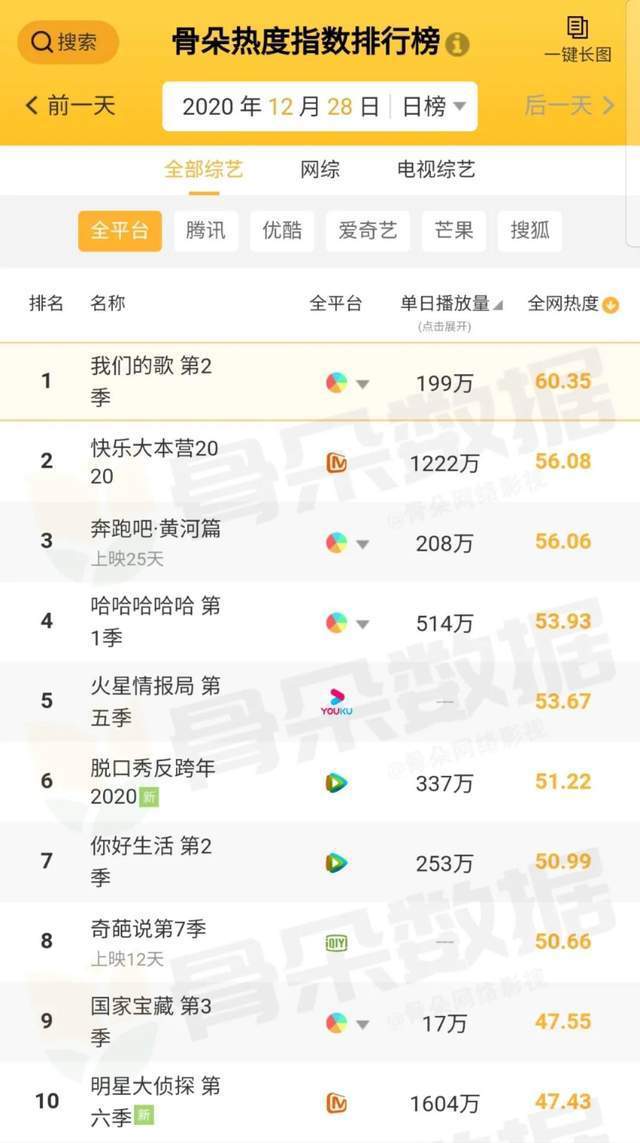640x1143 pixels.
Task: Choose the 搜狐 platform chip
Action: click(x=530, y=231)
